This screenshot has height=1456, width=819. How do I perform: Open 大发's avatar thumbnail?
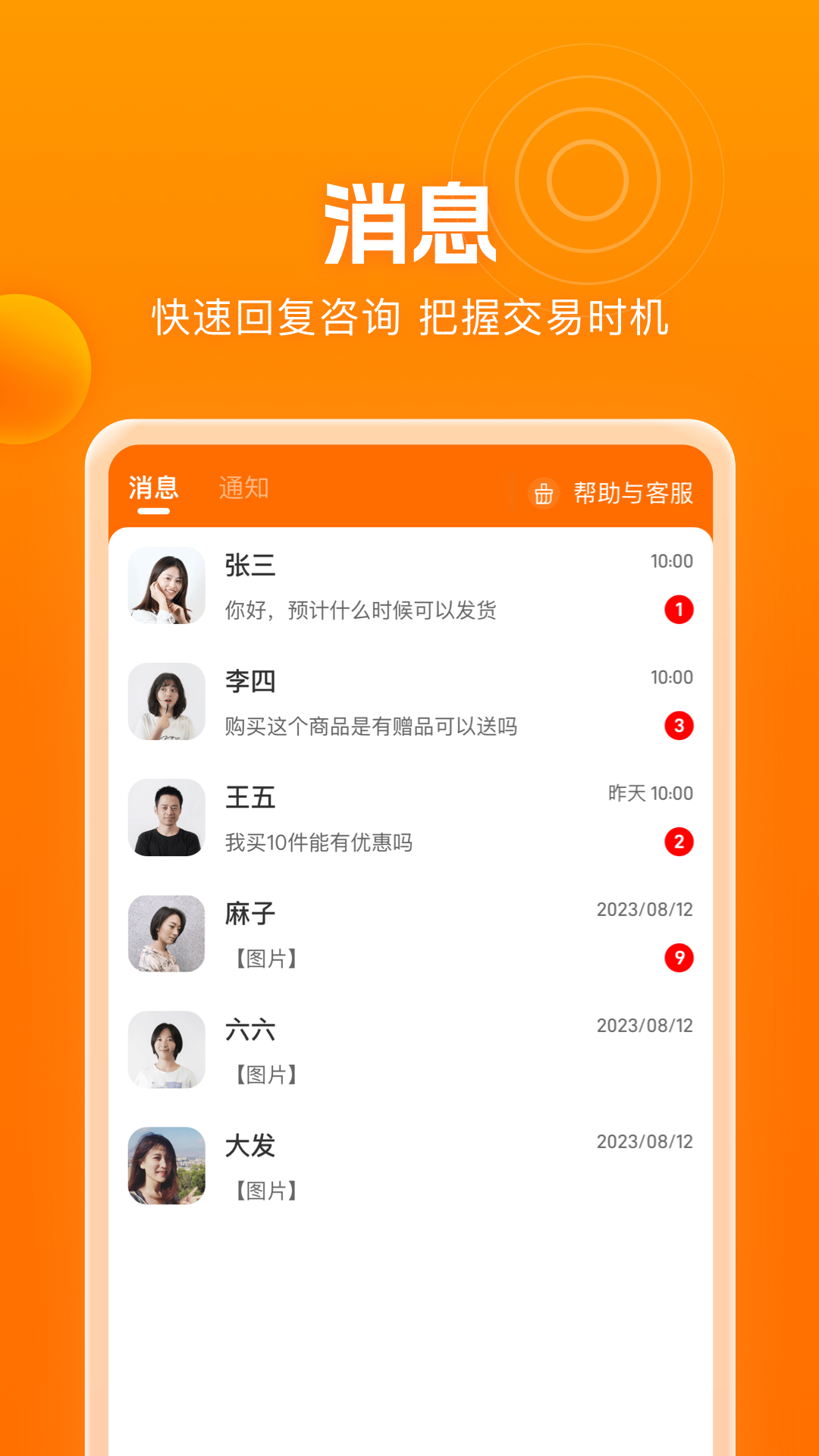167,1166
